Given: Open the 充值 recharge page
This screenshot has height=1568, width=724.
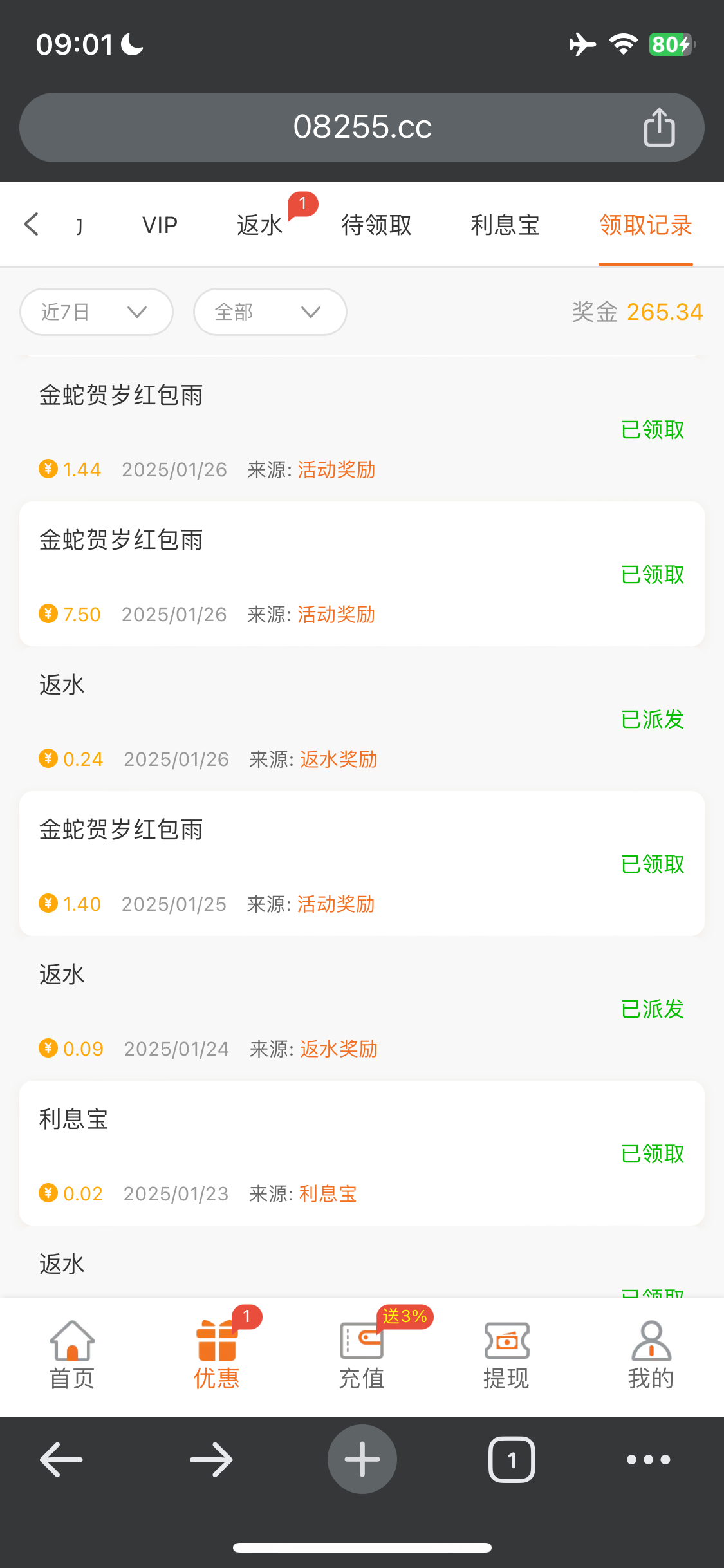Looking at the screenshot, I should click(x=362, y=1355).
